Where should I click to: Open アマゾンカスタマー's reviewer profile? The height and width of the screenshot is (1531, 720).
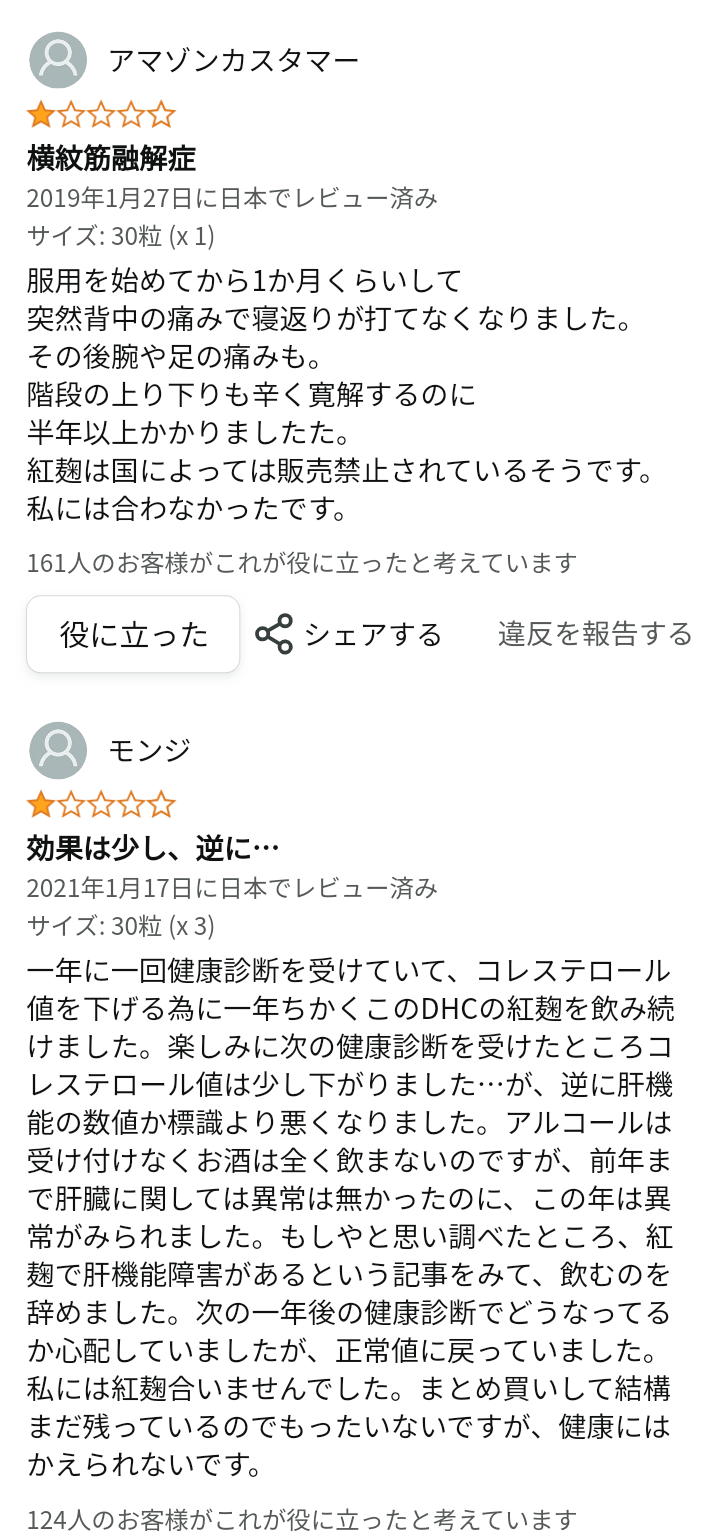click(232, 60)
